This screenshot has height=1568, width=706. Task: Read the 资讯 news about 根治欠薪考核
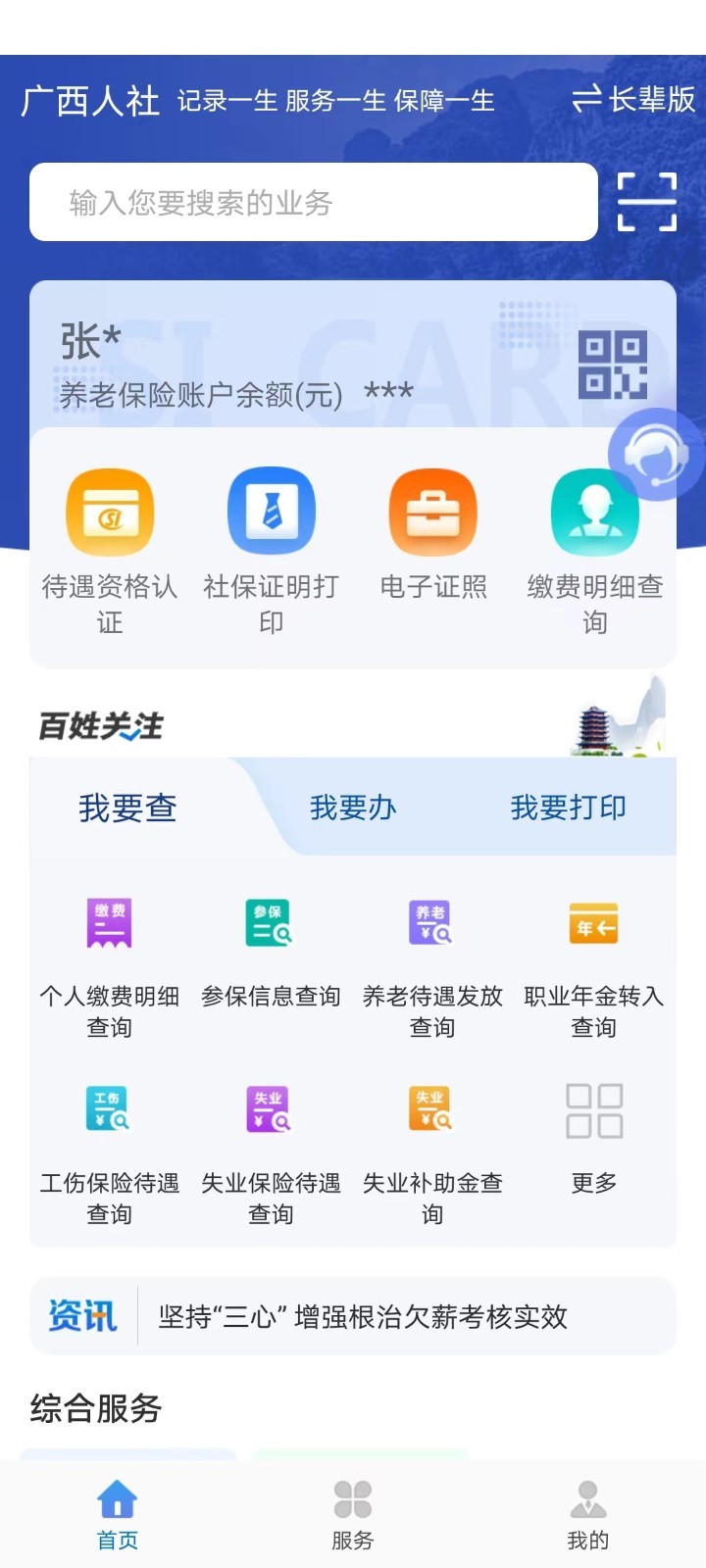coord(363,1316)
